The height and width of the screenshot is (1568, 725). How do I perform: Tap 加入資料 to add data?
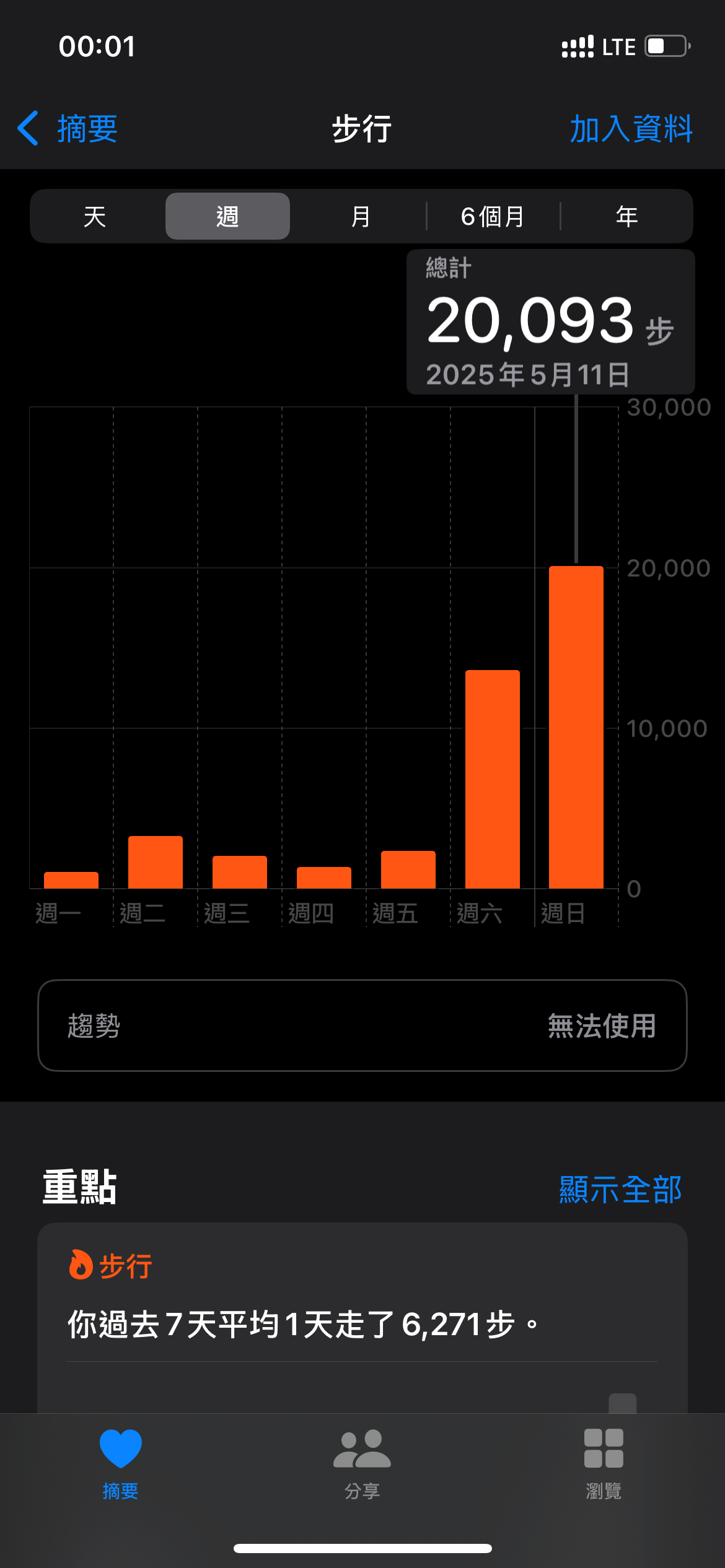(630, 129)
